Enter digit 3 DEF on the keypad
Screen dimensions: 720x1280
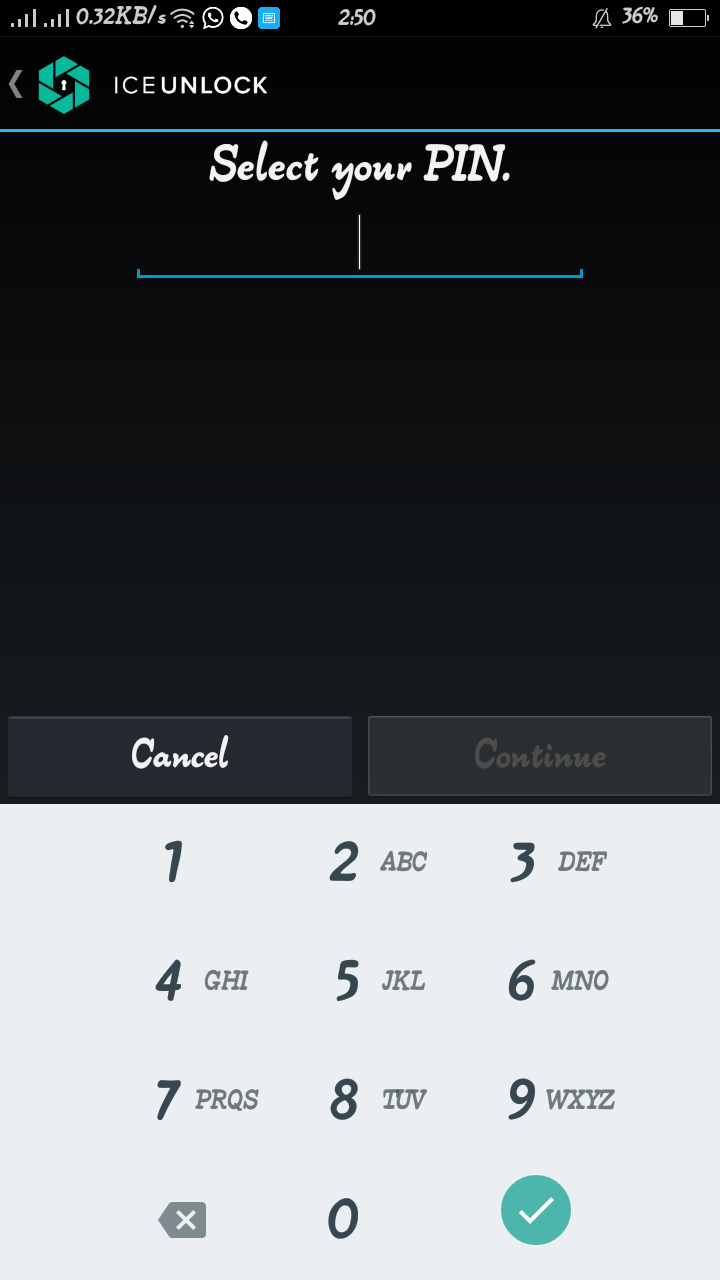(539, 862)
